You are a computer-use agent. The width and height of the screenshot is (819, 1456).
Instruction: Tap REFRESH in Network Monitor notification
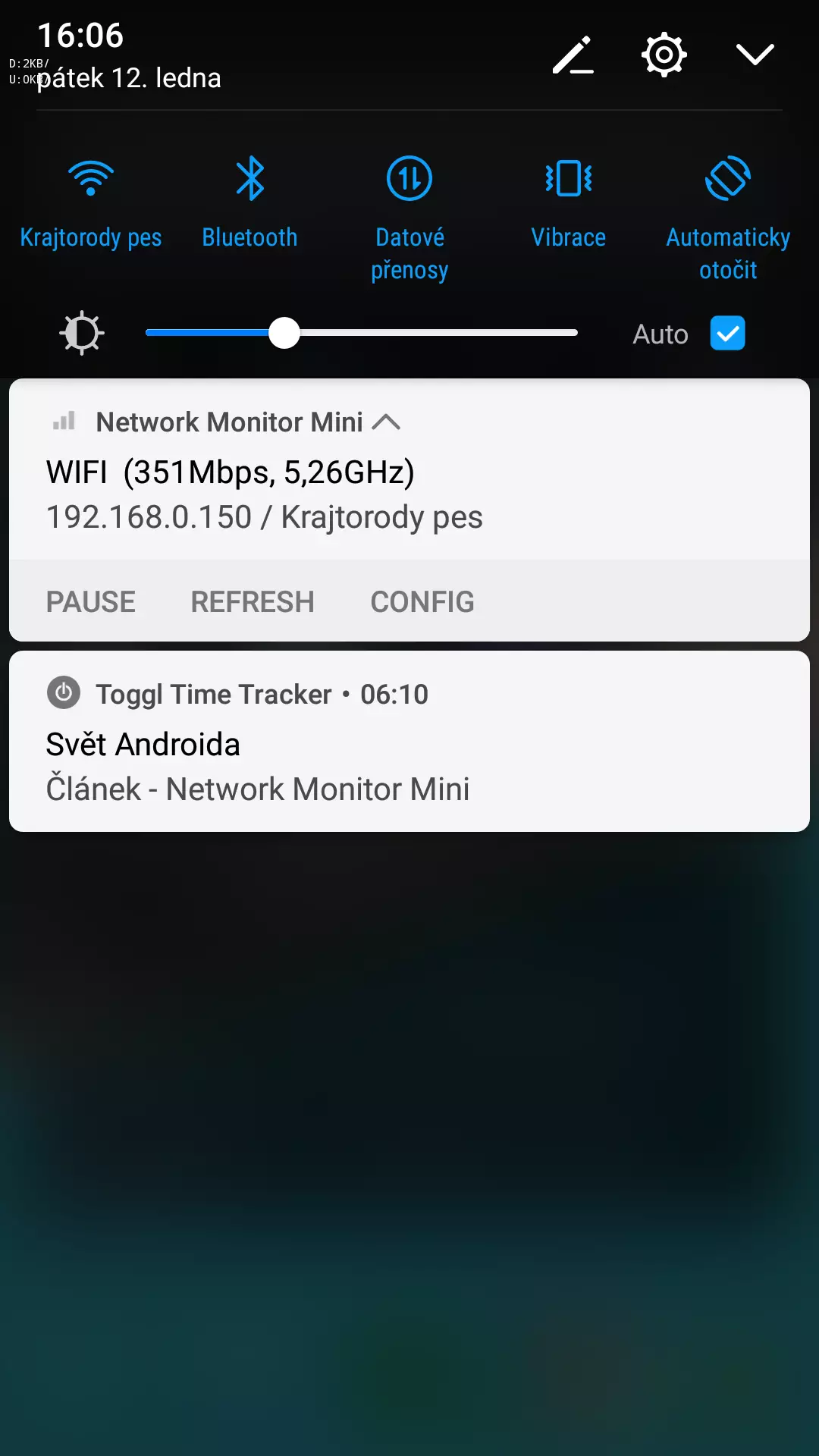(253, 602)
